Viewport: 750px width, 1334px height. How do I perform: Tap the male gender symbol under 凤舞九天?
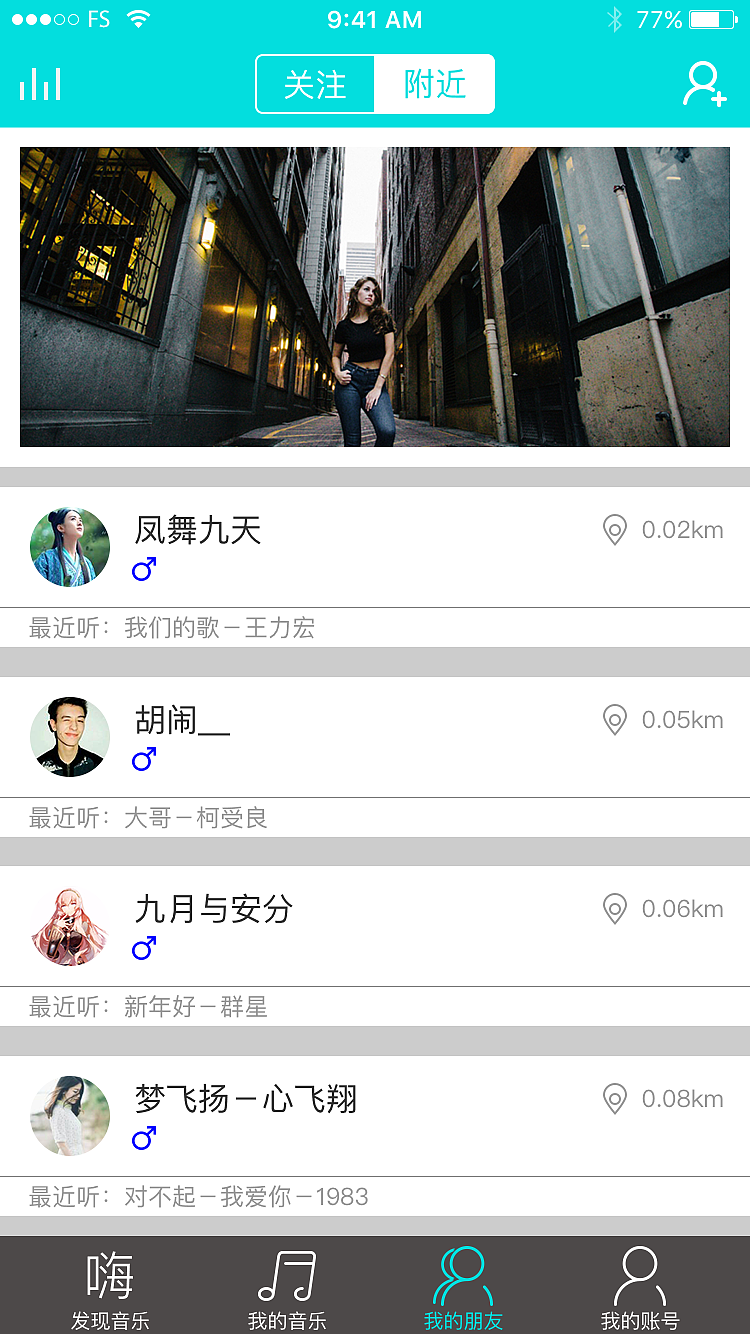143,570
